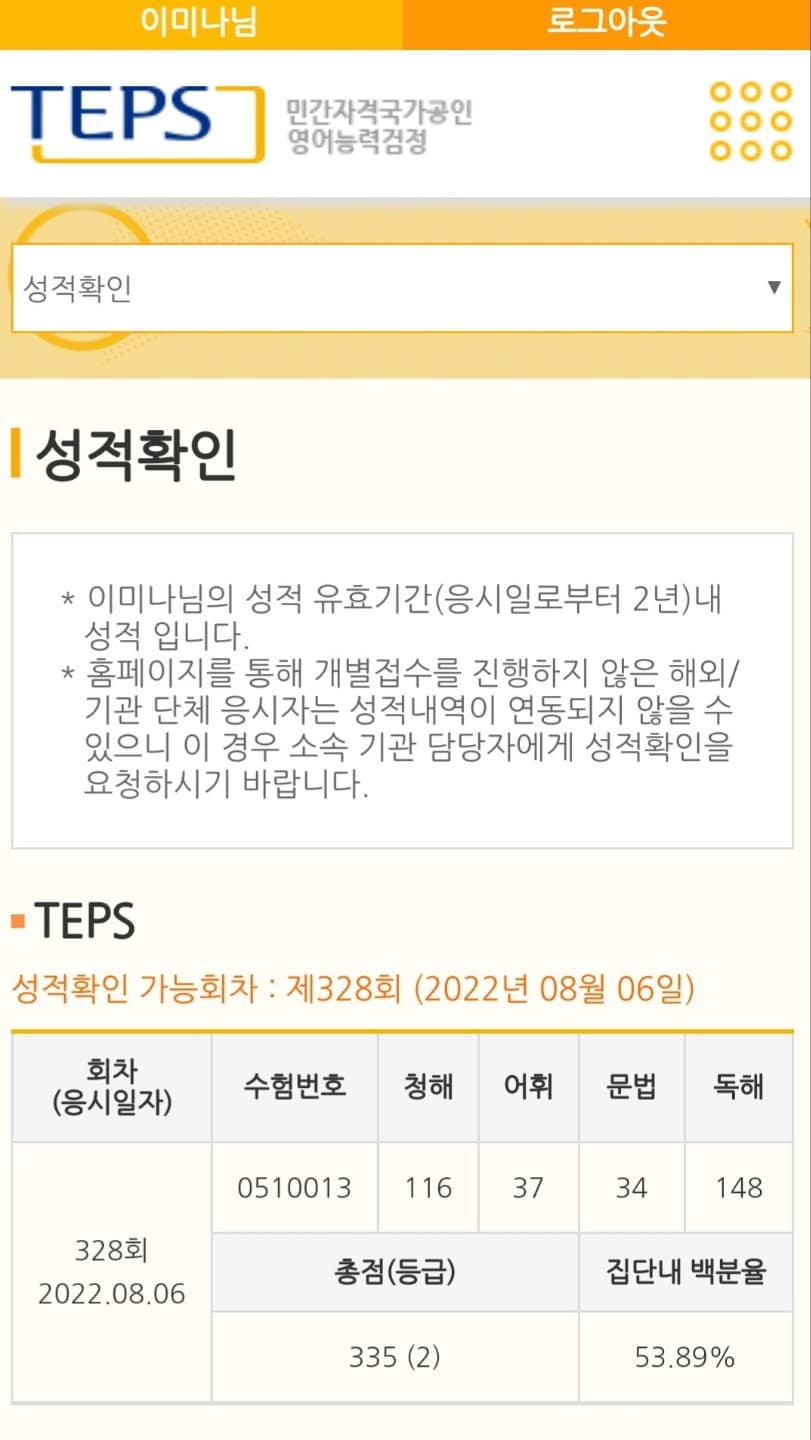Expand the 성적확인 dropdown selector
The image size is (811, 1440).
[402, 288]
